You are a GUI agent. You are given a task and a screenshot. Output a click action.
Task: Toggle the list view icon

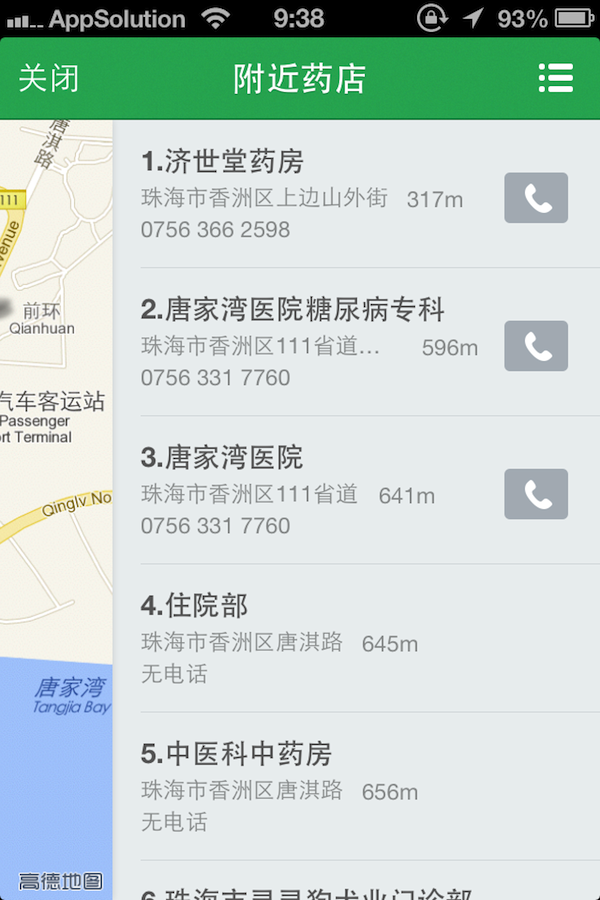tap(555, 78)
